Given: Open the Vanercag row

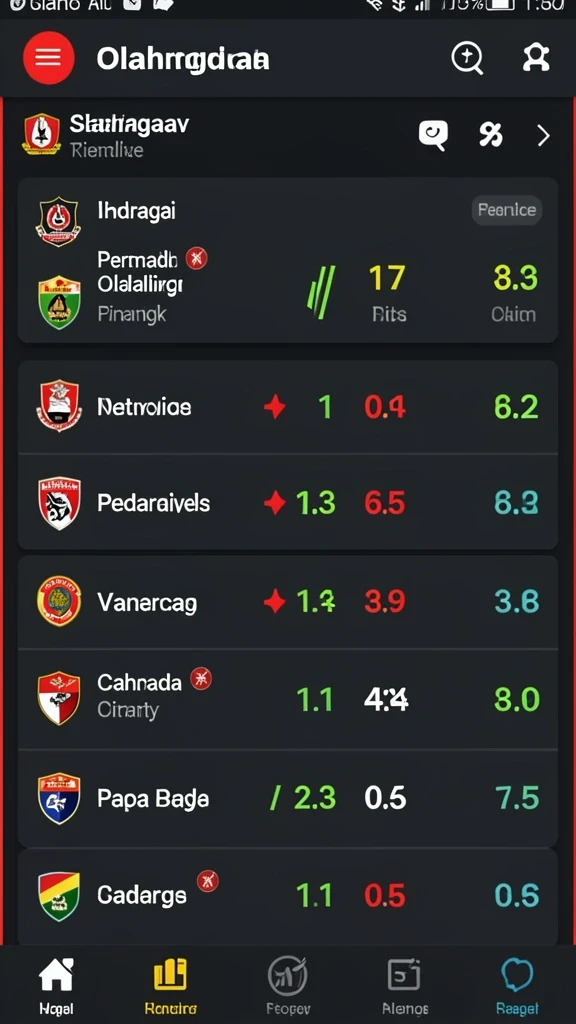Looking at the screenshot, I should click(x=288, y=602).
